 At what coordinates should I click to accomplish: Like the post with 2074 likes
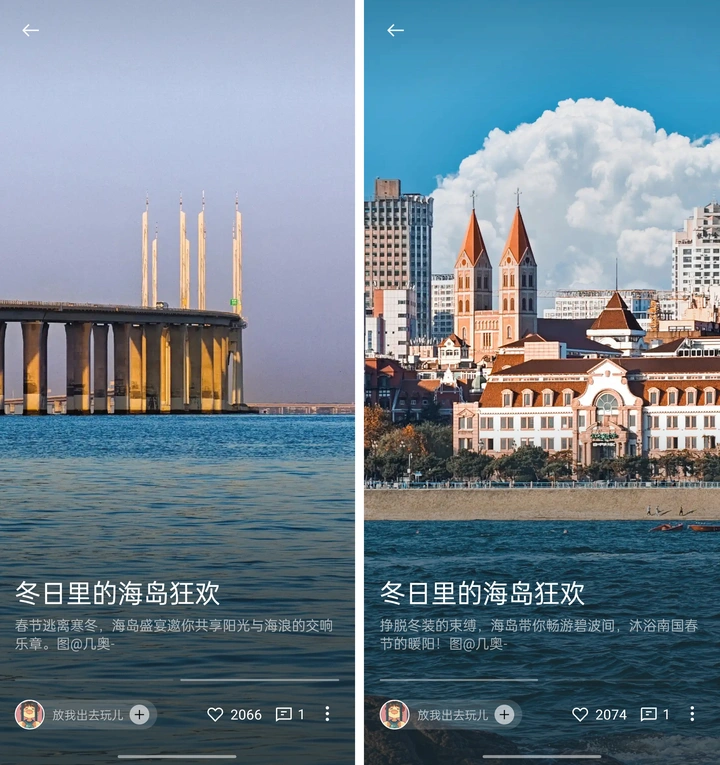point(580,714)
